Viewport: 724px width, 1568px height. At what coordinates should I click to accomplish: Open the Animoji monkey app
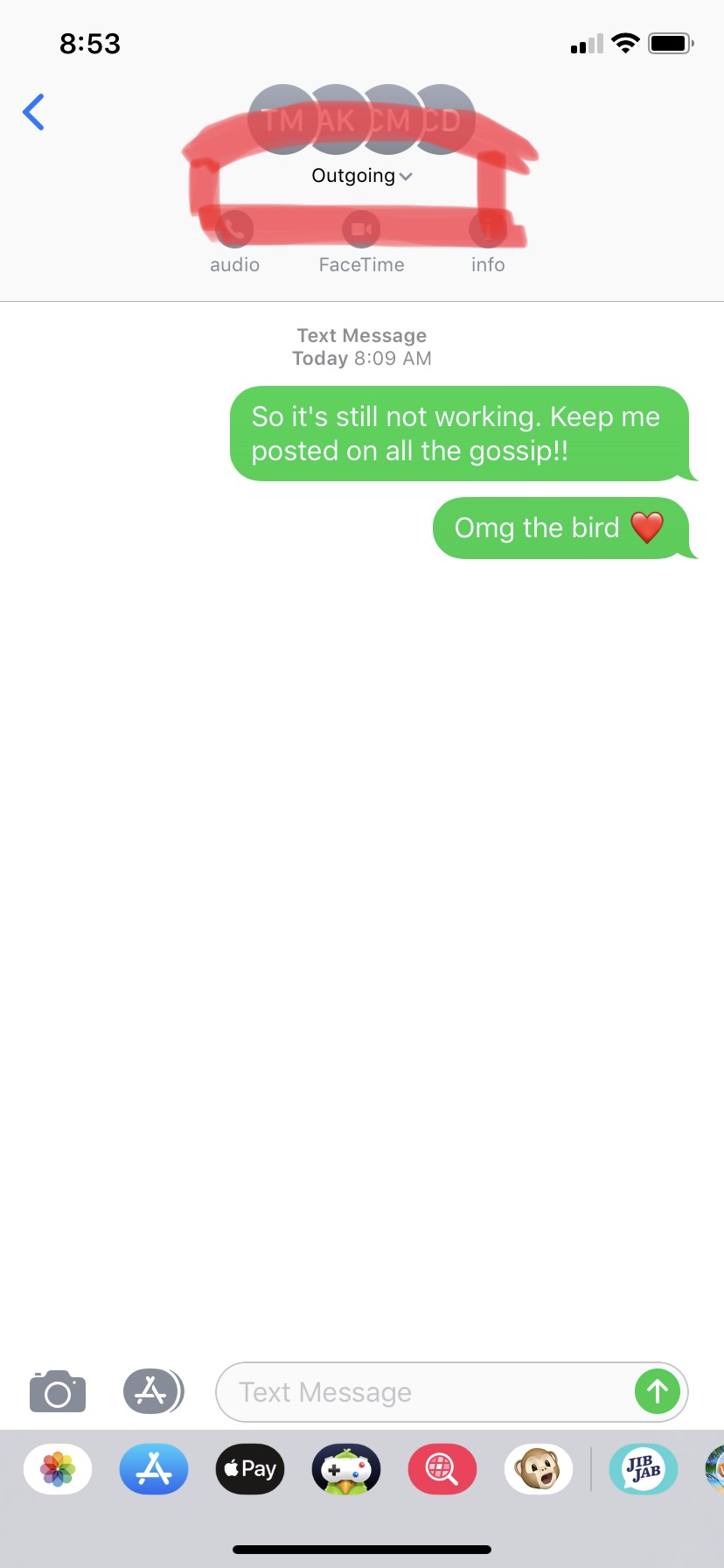click(x=539, y=1469)
